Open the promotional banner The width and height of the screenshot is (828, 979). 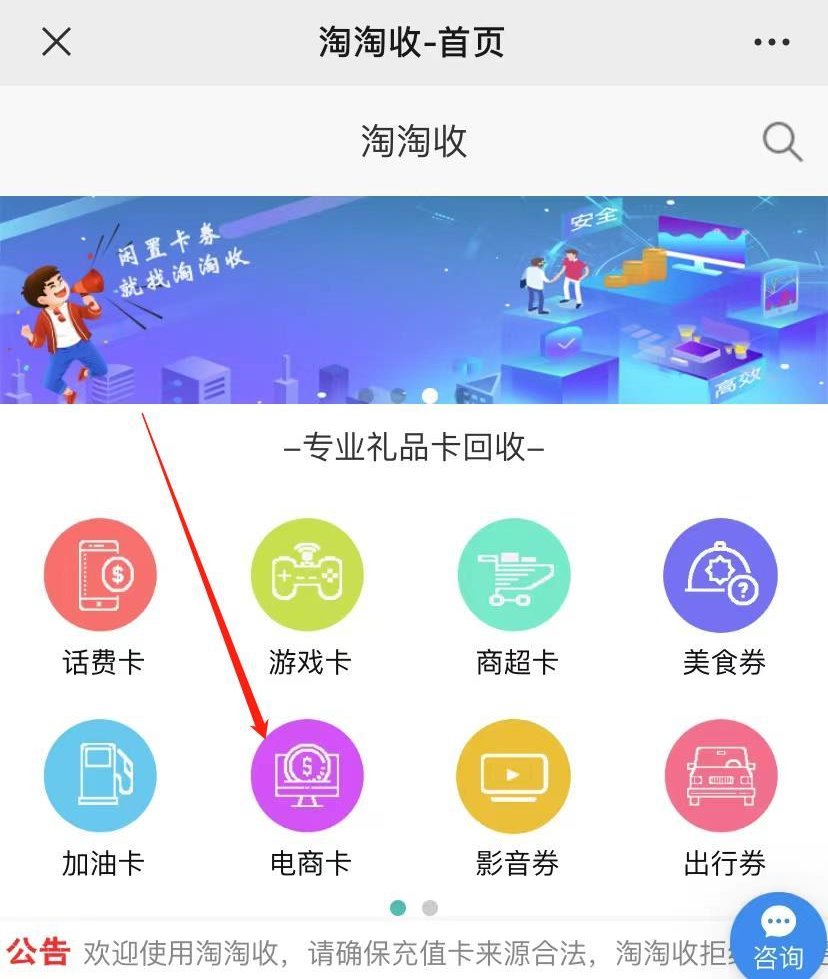[x=414, y=300]
